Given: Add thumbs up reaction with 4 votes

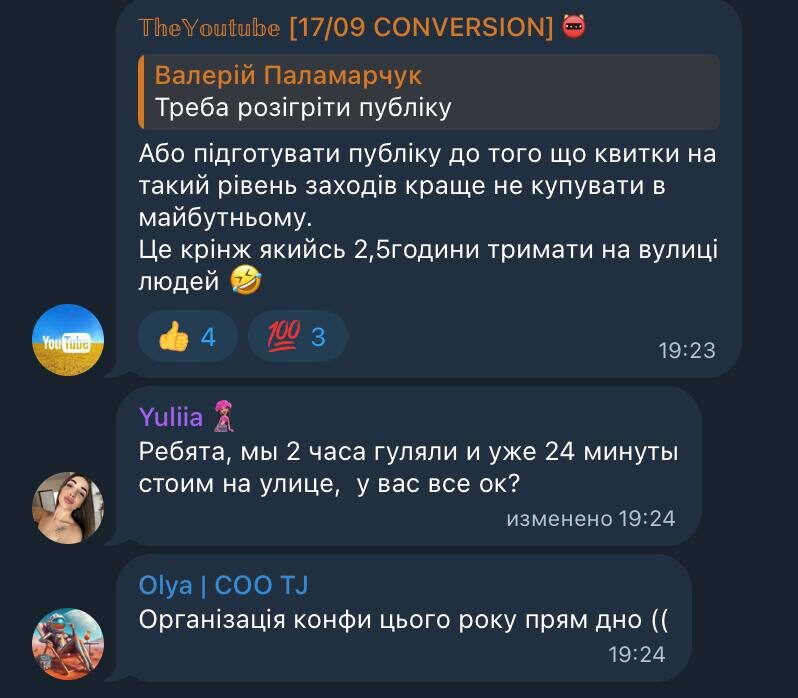Looking at the screenshot, I should coord(187,337).
